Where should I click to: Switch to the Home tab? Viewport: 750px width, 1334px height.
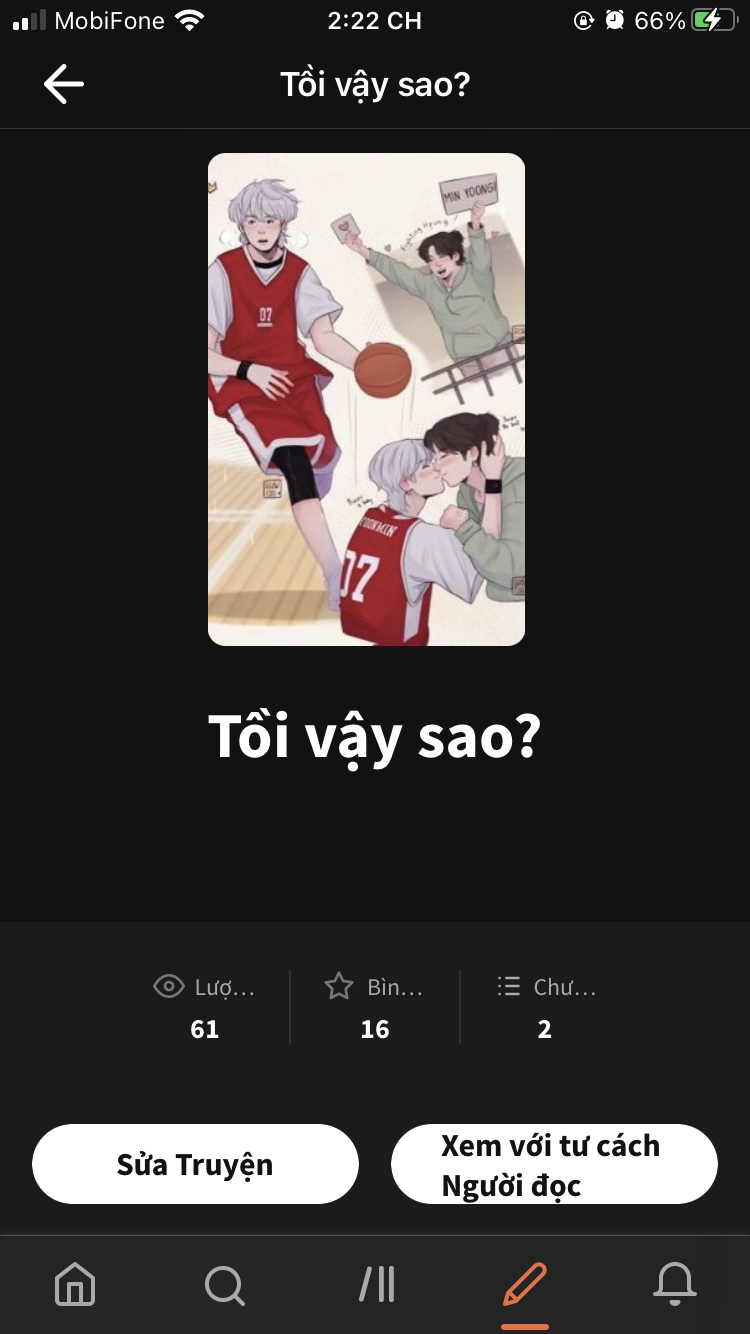pos(75,1283)
